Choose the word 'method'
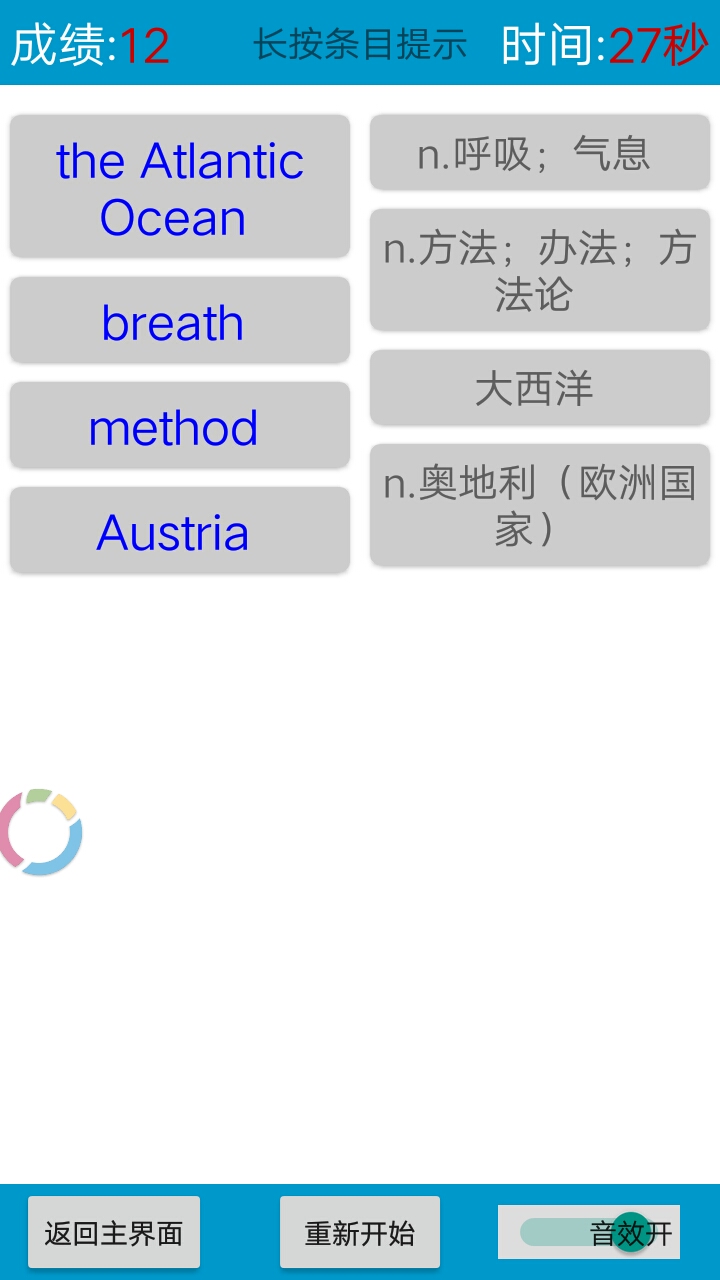Screen dimensions: 720x1280 [x=180, y=425]
